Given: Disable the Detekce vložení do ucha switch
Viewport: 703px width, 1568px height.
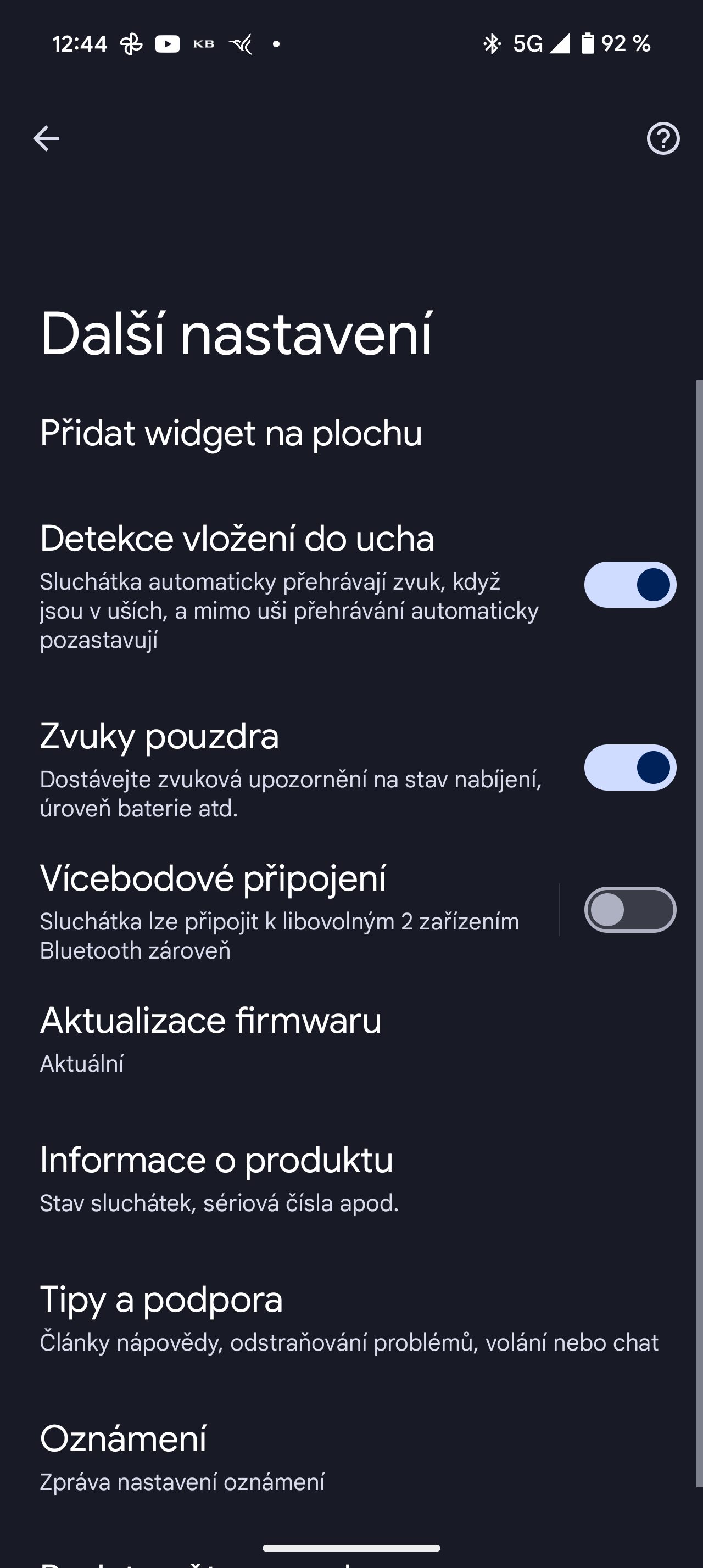Looking at the screenshot, I should [629, 585].
